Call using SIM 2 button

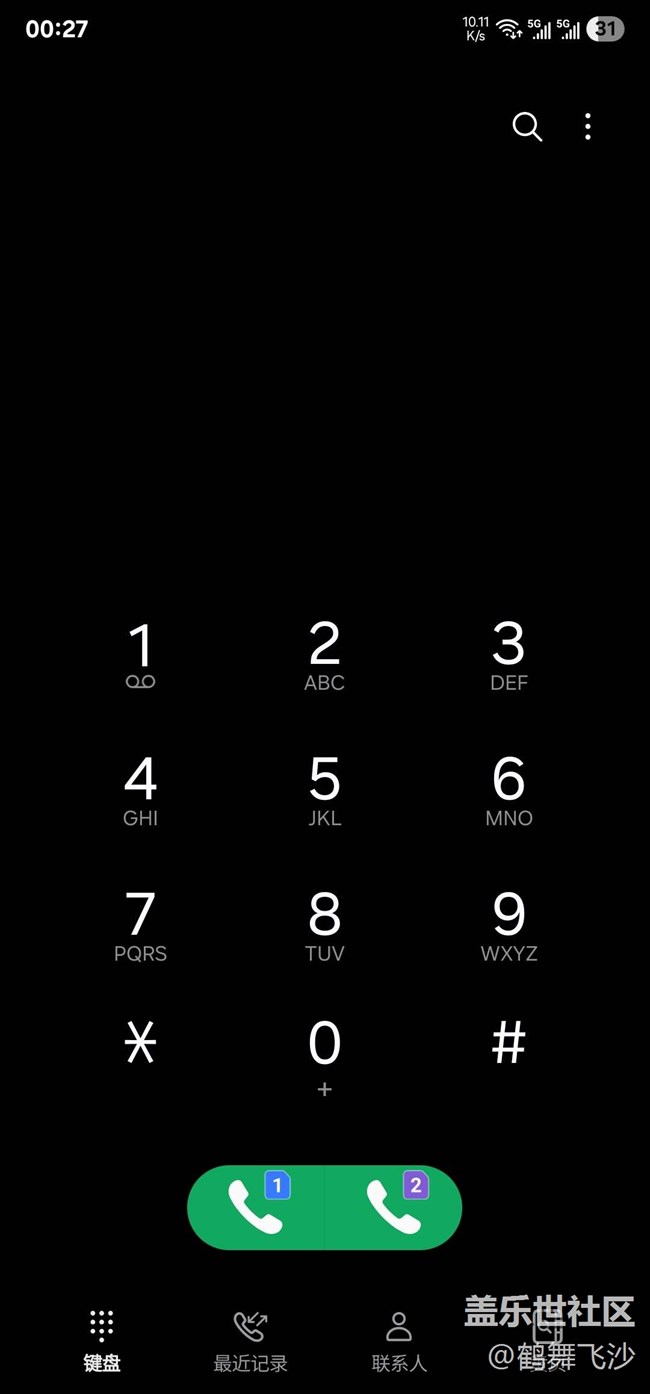(394, 1208)
